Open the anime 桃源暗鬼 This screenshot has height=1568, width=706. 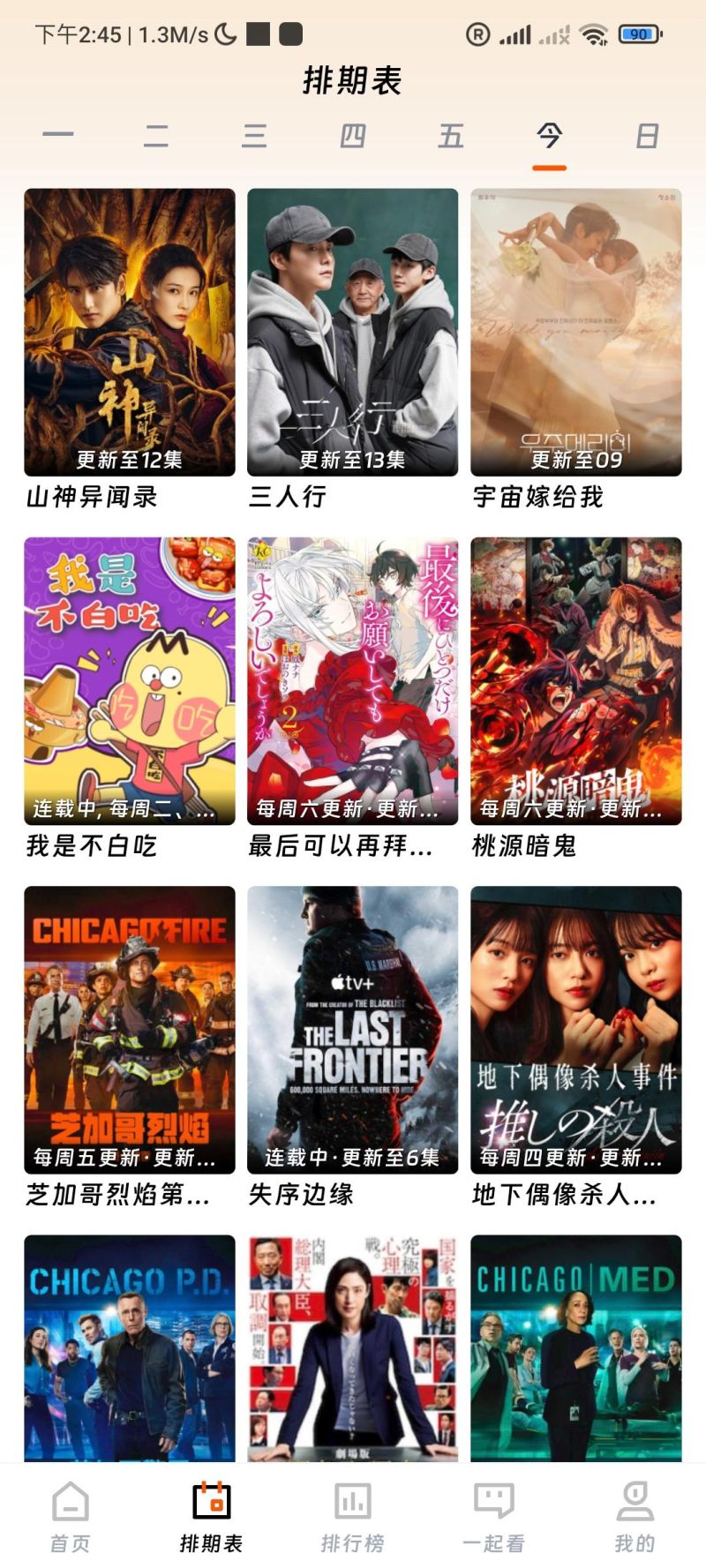pyautogui.click(x=576, y=681)
